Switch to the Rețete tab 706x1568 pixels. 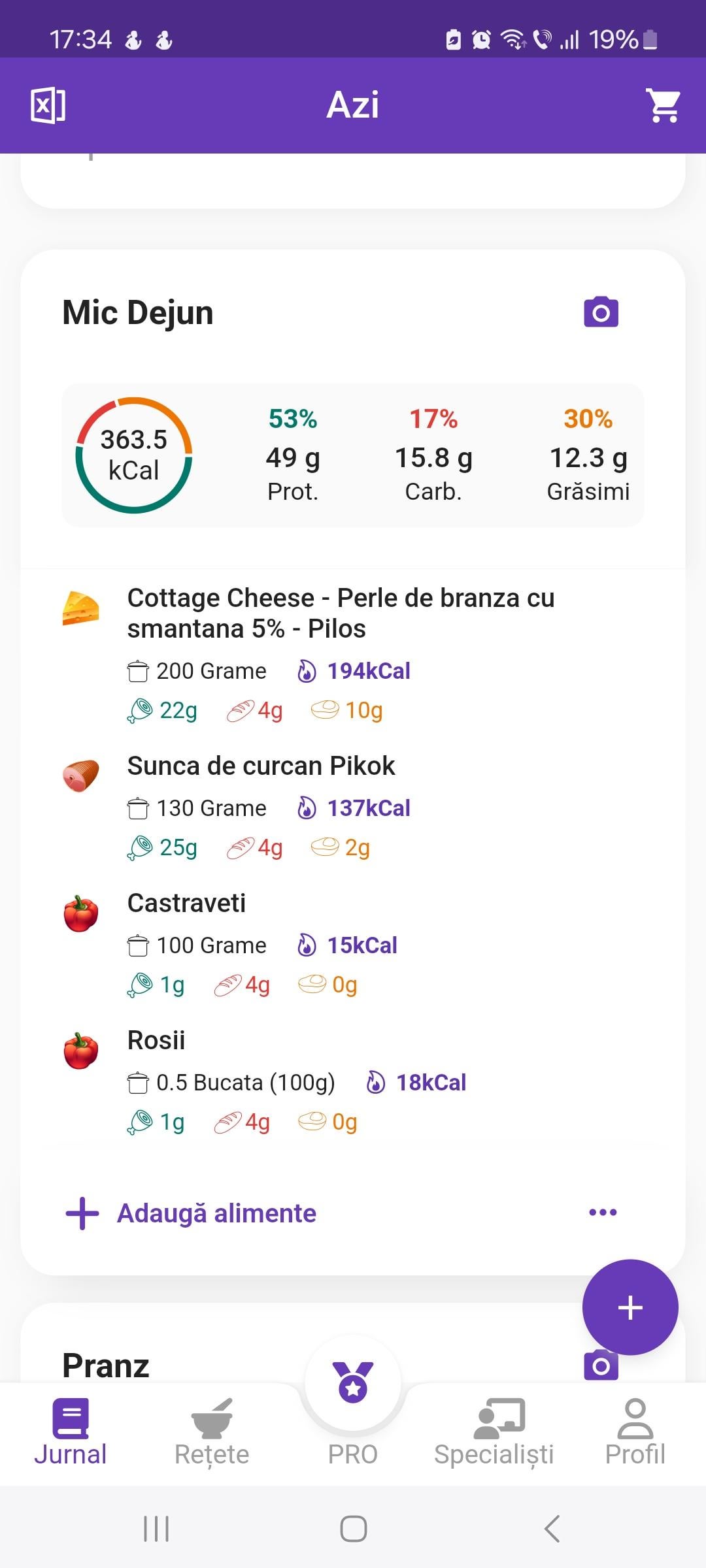click(x=212, y=1432)
